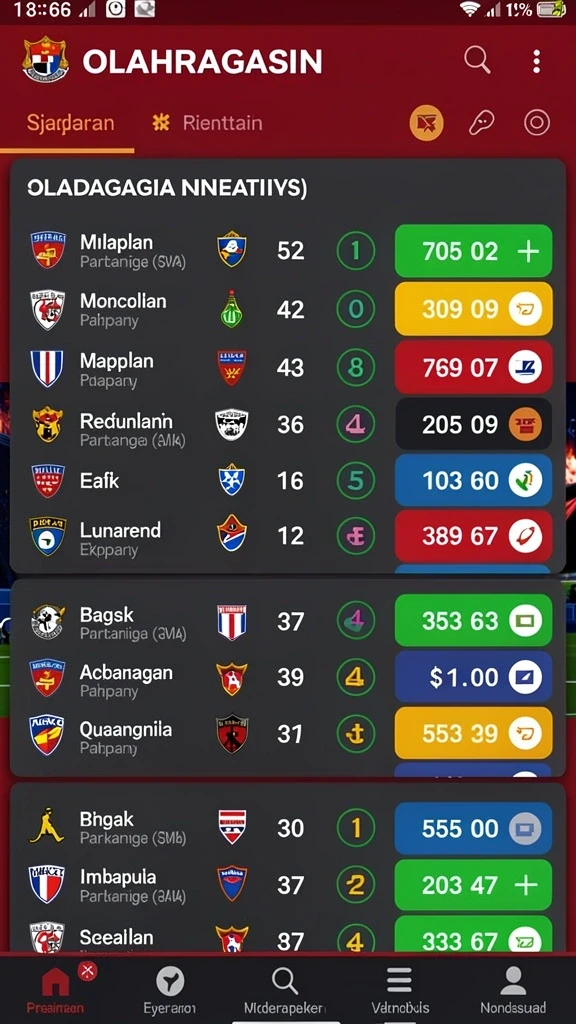
Task: Tap the orange circular filter icon
Action: pyautogui.click(x=426, y=123)
